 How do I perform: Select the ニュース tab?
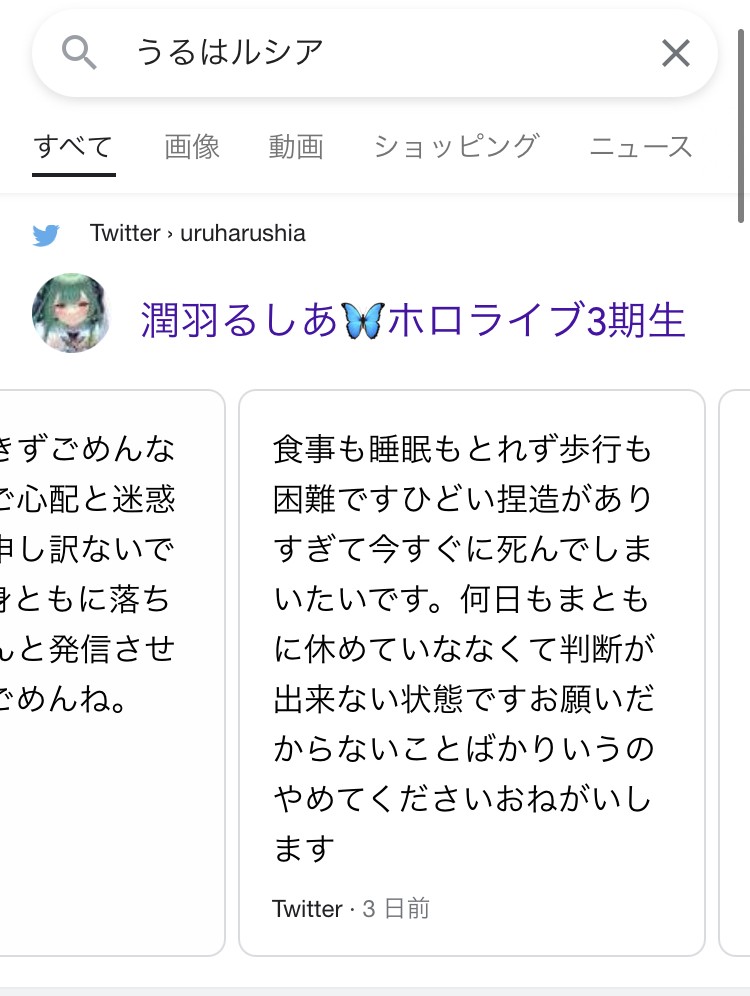coord(640,147)
